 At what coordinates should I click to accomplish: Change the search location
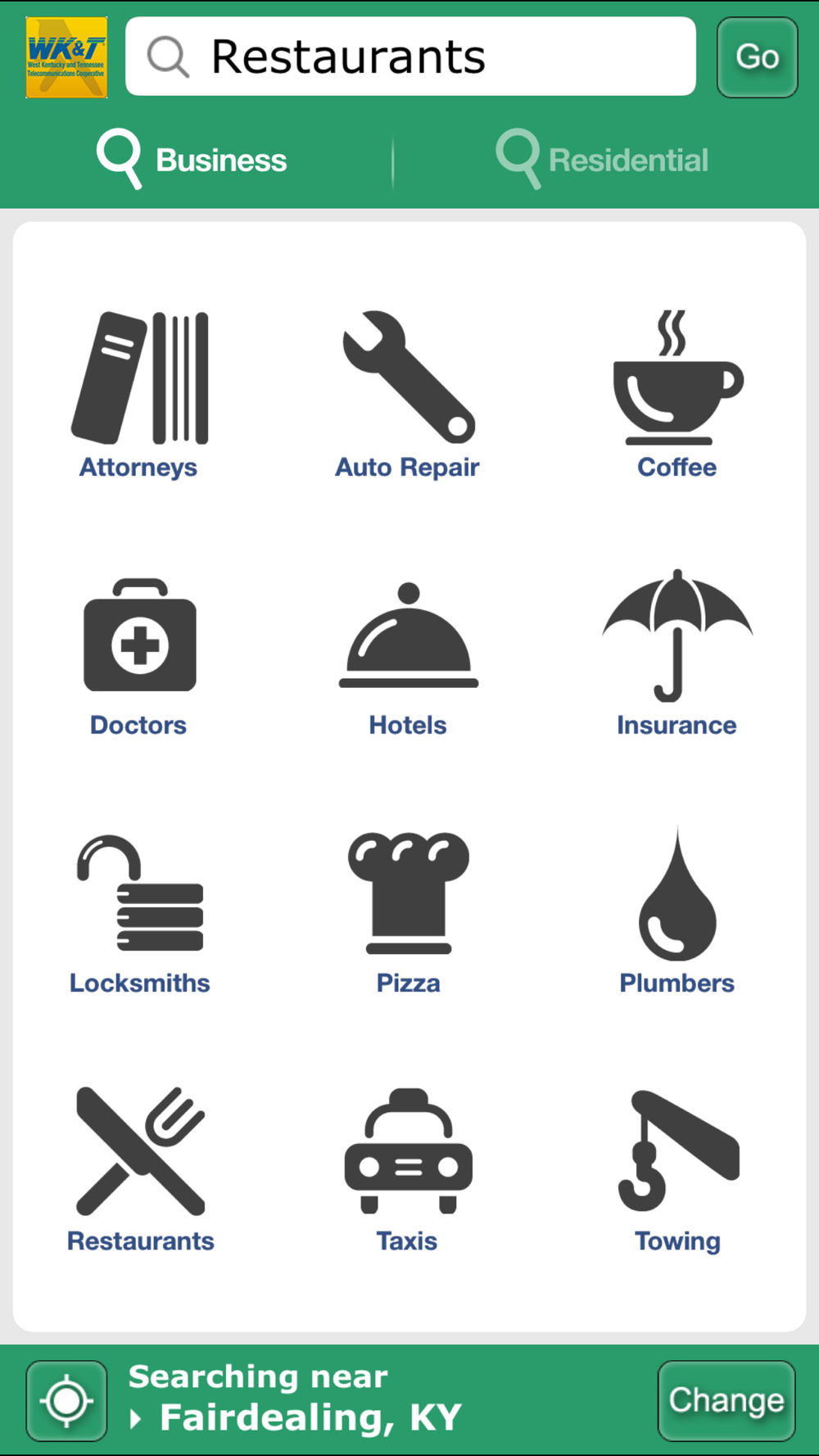(726, 1400)
